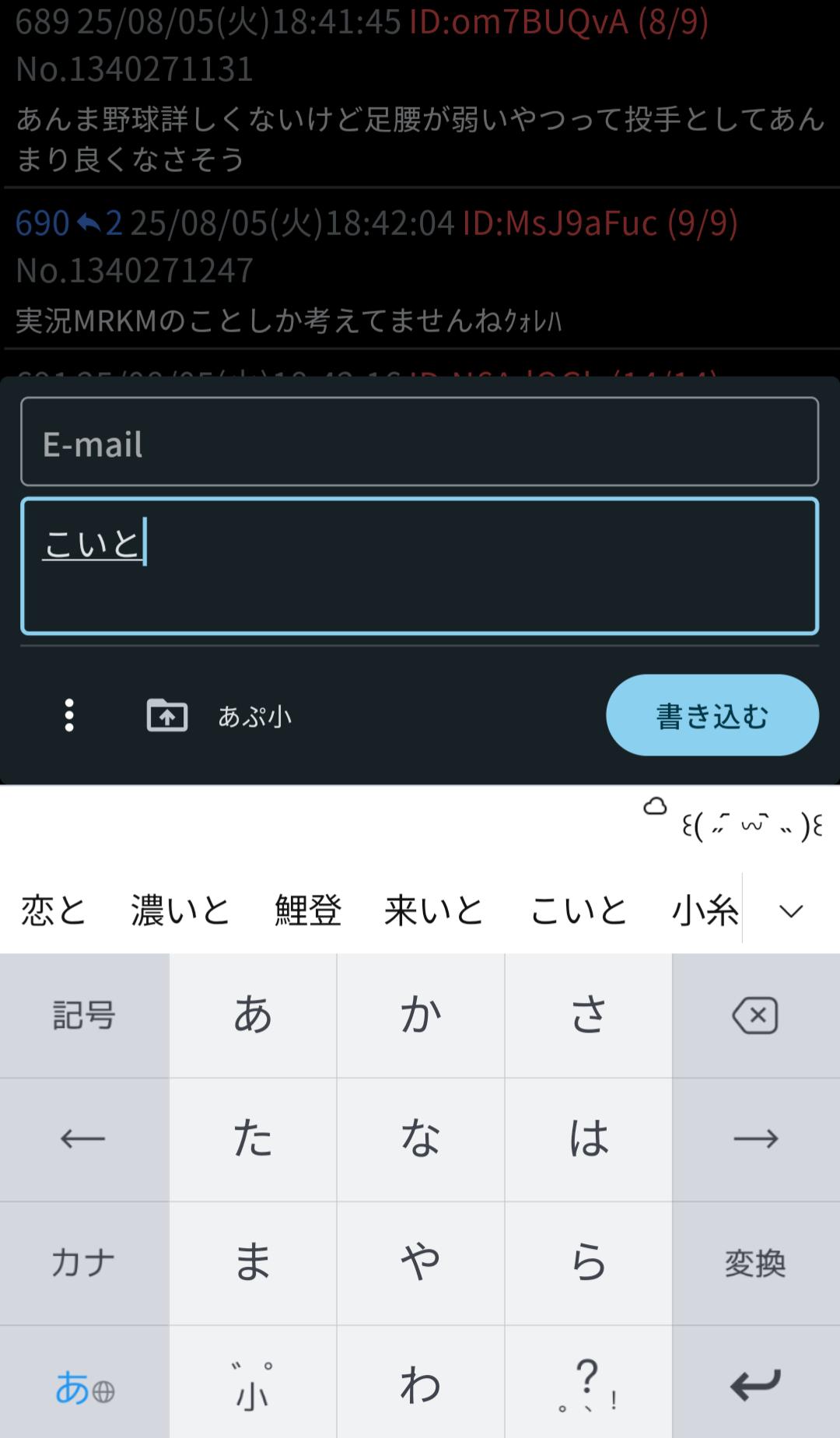The height and width of the screenshot is (1438, 840).
Task: Submit the post with 書き込む
Action: pyautogui.click(x=712, y=715)
